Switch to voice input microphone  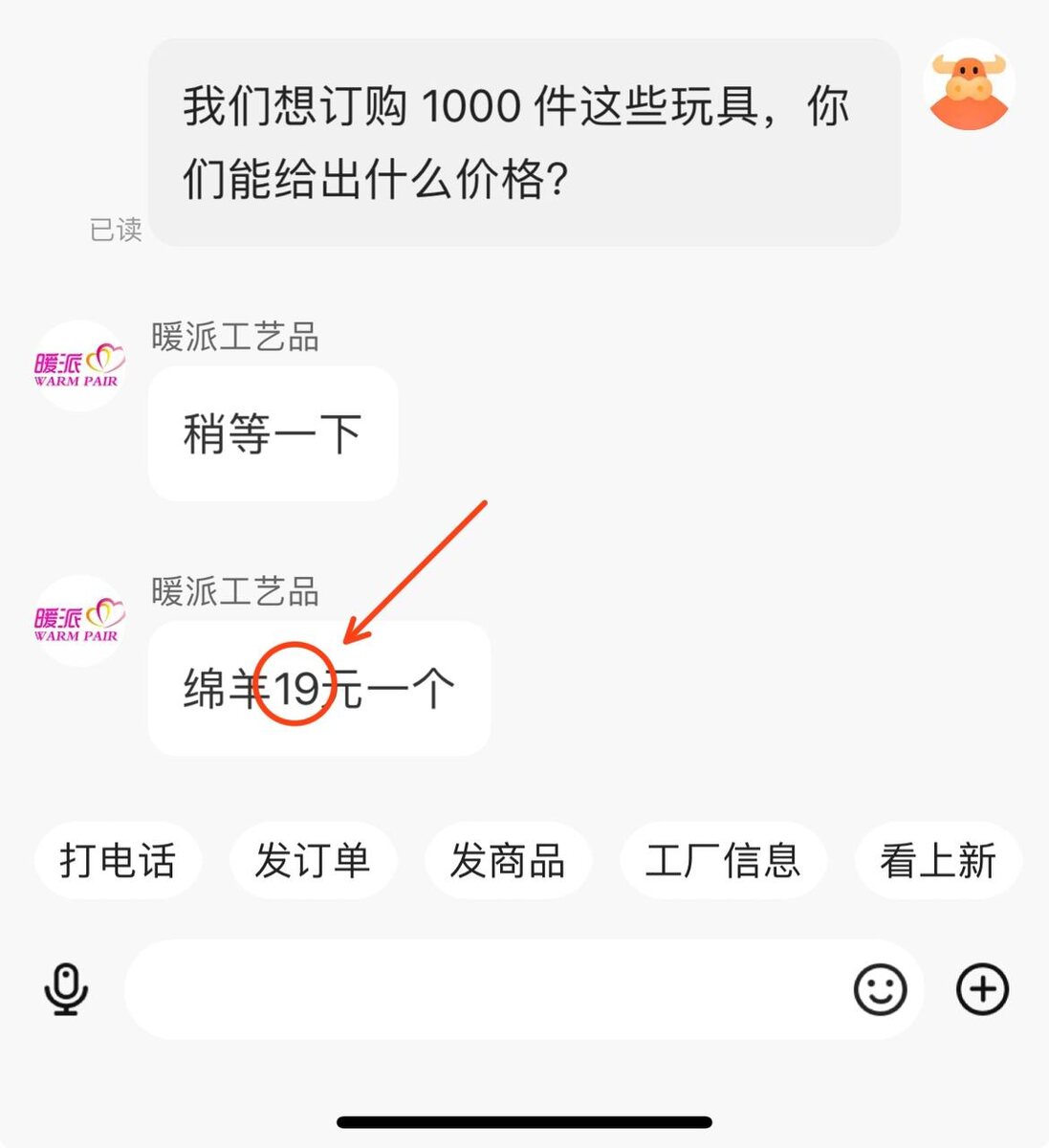coord(66,989)
